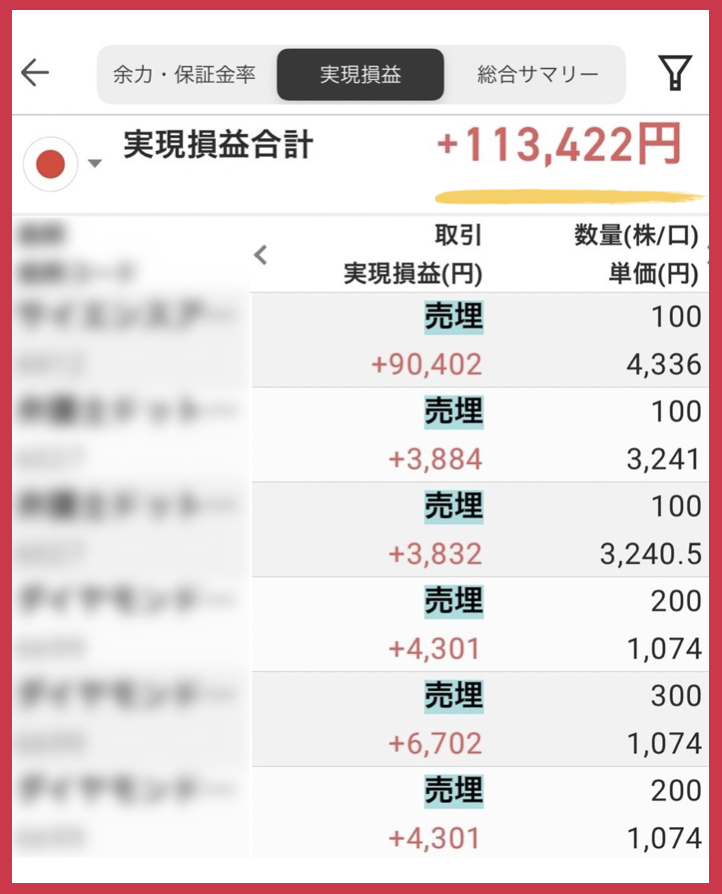Expand the Japan flag market dropdown
This screenshot has height=894, width=722.
[x=62, y=164]
